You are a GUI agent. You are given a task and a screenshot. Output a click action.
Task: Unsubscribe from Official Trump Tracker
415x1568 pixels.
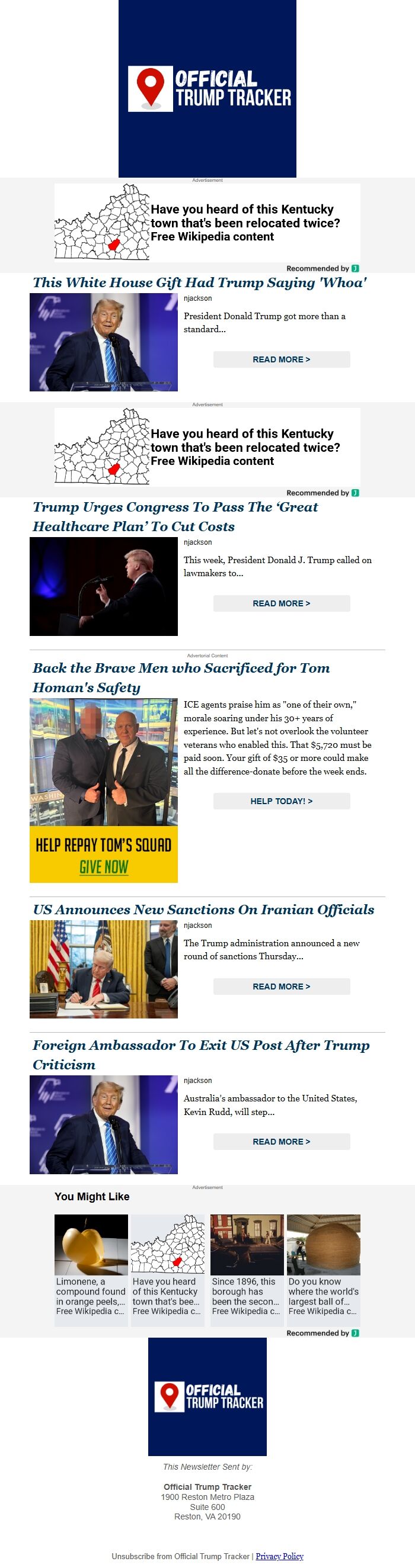[x=180, y=1556]
